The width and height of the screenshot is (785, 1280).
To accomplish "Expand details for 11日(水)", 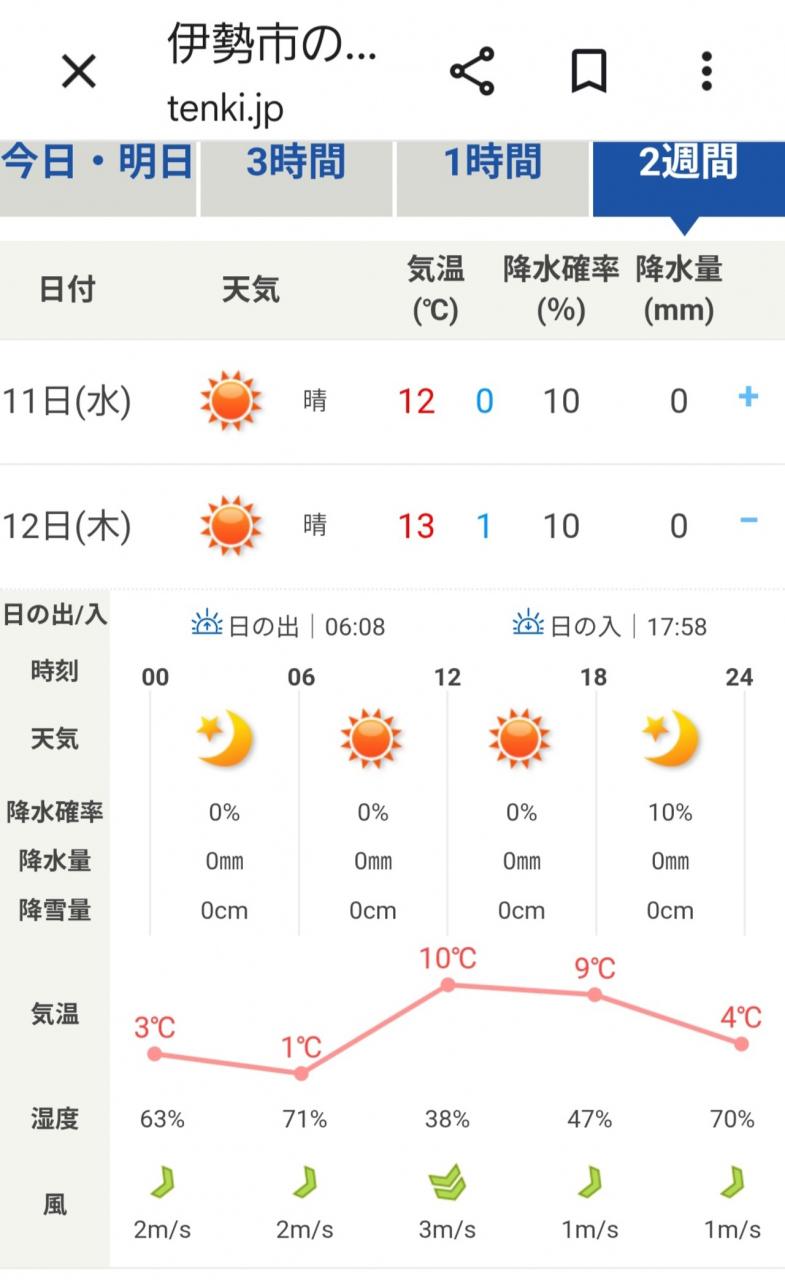I will pos(747,398).
